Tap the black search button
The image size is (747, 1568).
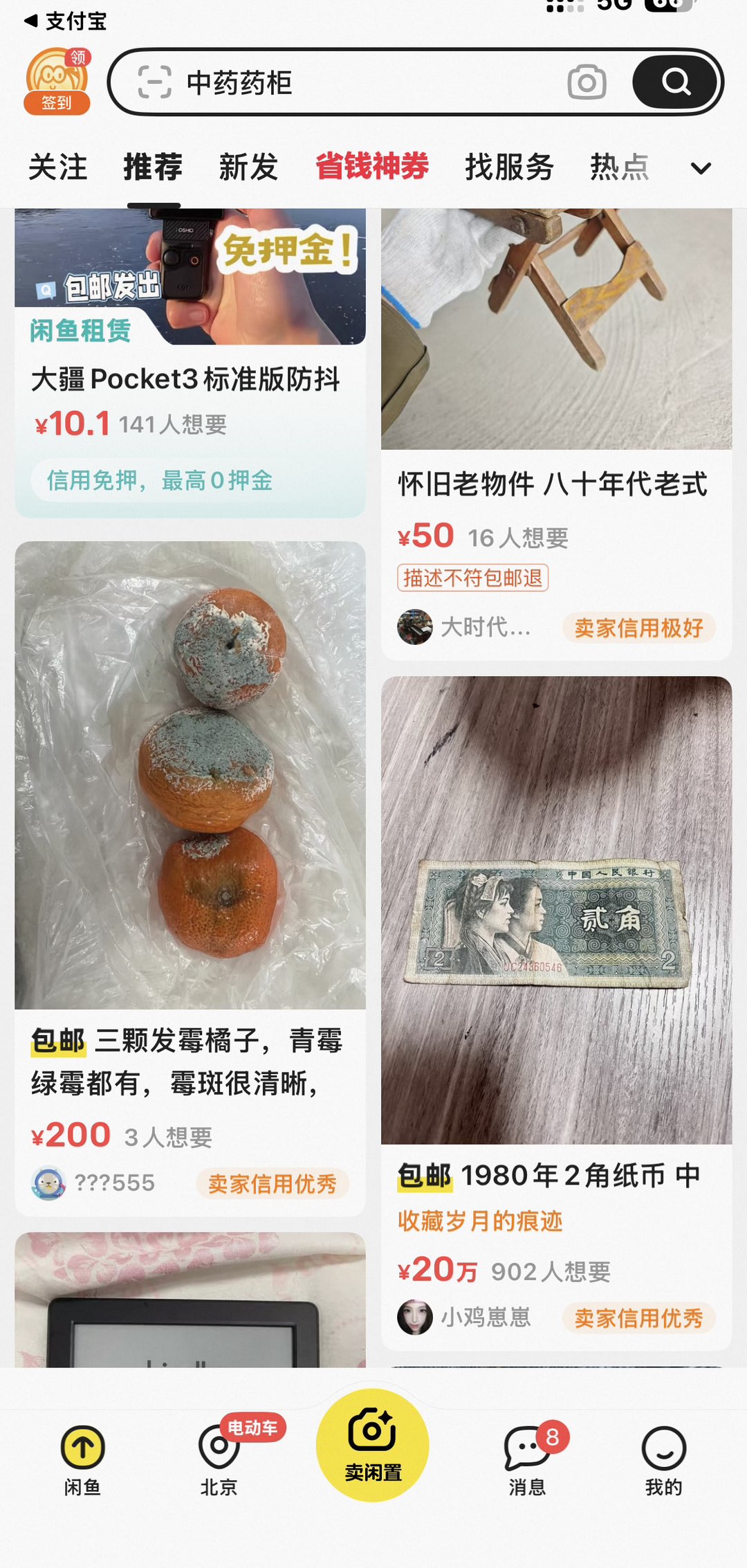(675, 82)
